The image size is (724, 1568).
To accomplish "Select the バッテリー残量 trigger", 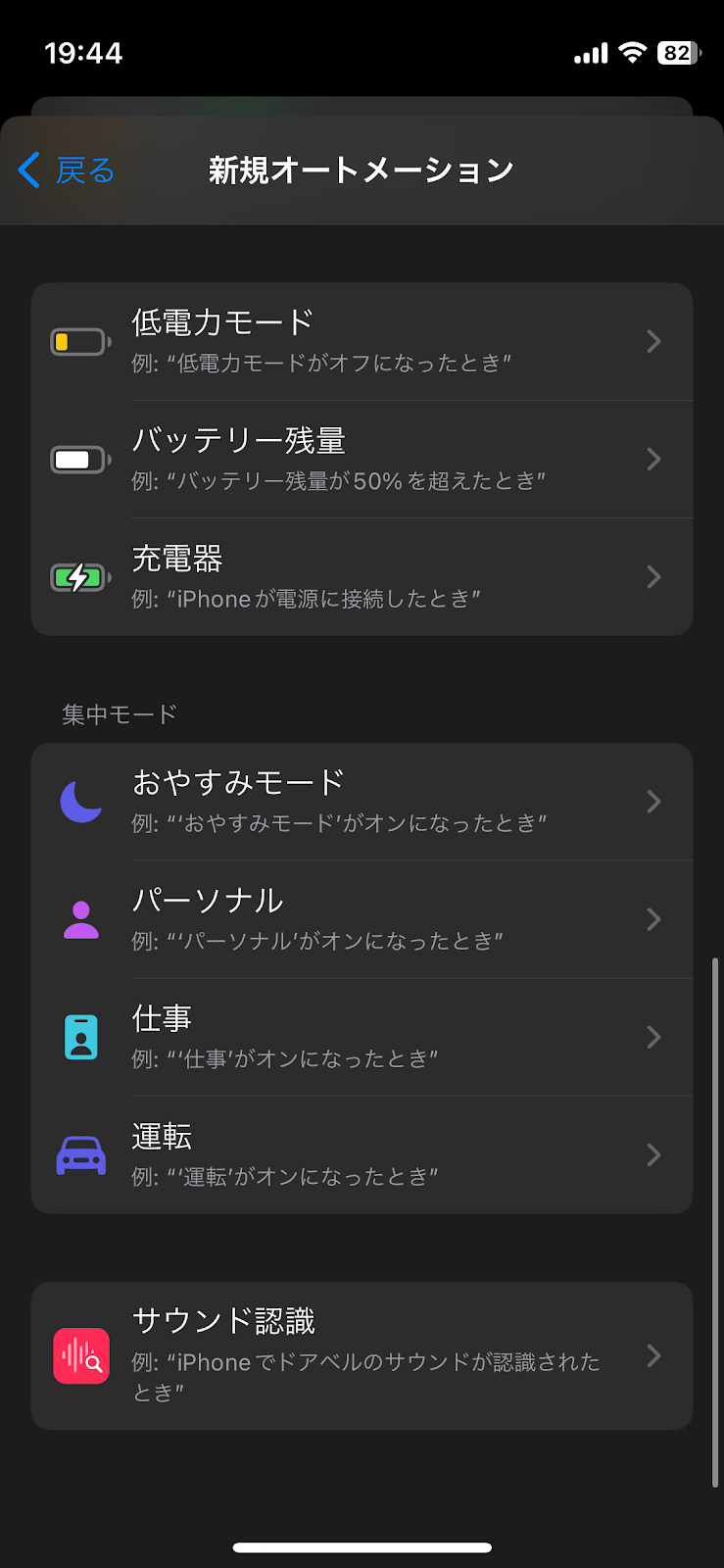I will pyautogui.click(x=362, y=459).
